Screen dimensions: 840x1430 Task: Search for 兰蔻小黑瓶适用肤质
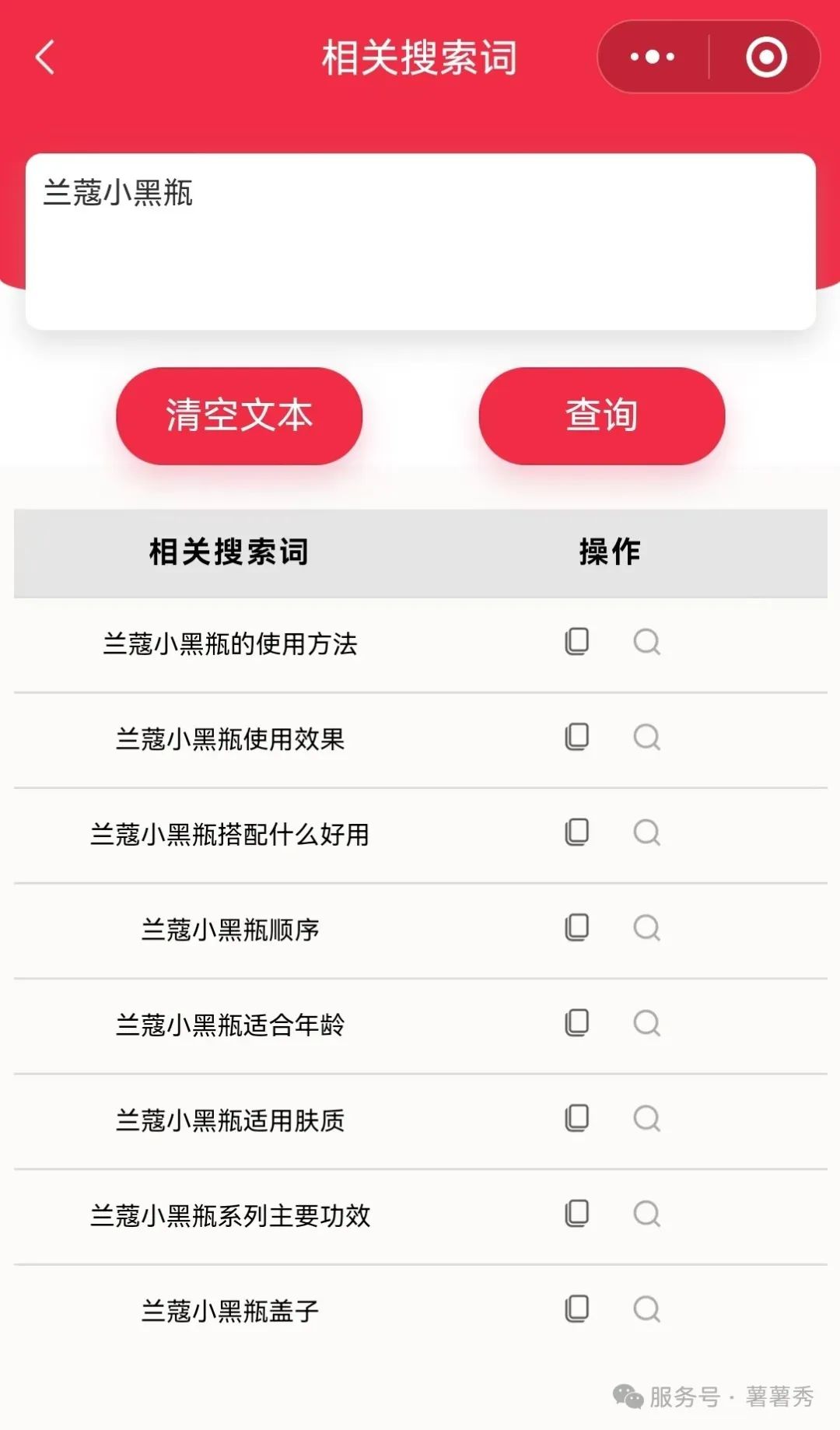point(646,1119)
